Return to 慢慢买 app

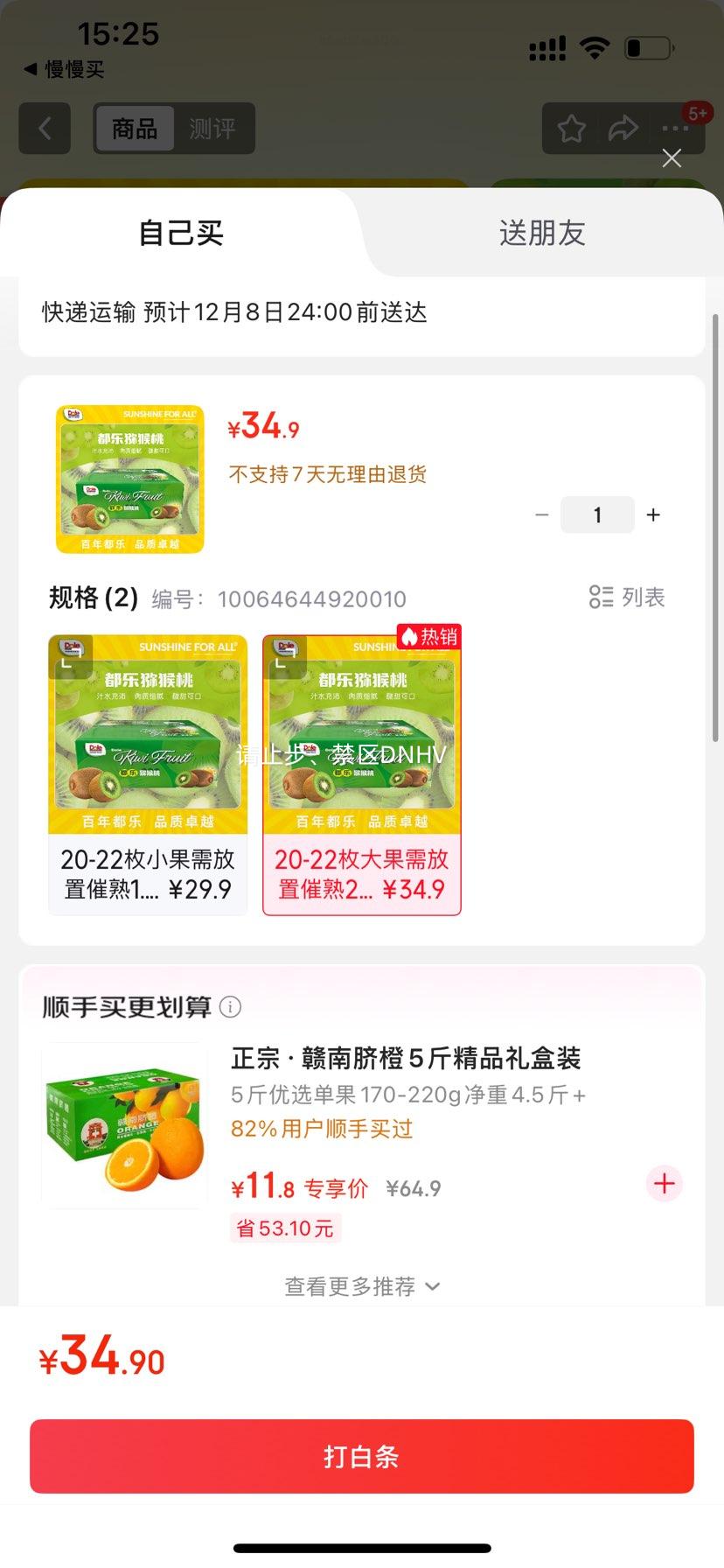(x=64, y=69)
